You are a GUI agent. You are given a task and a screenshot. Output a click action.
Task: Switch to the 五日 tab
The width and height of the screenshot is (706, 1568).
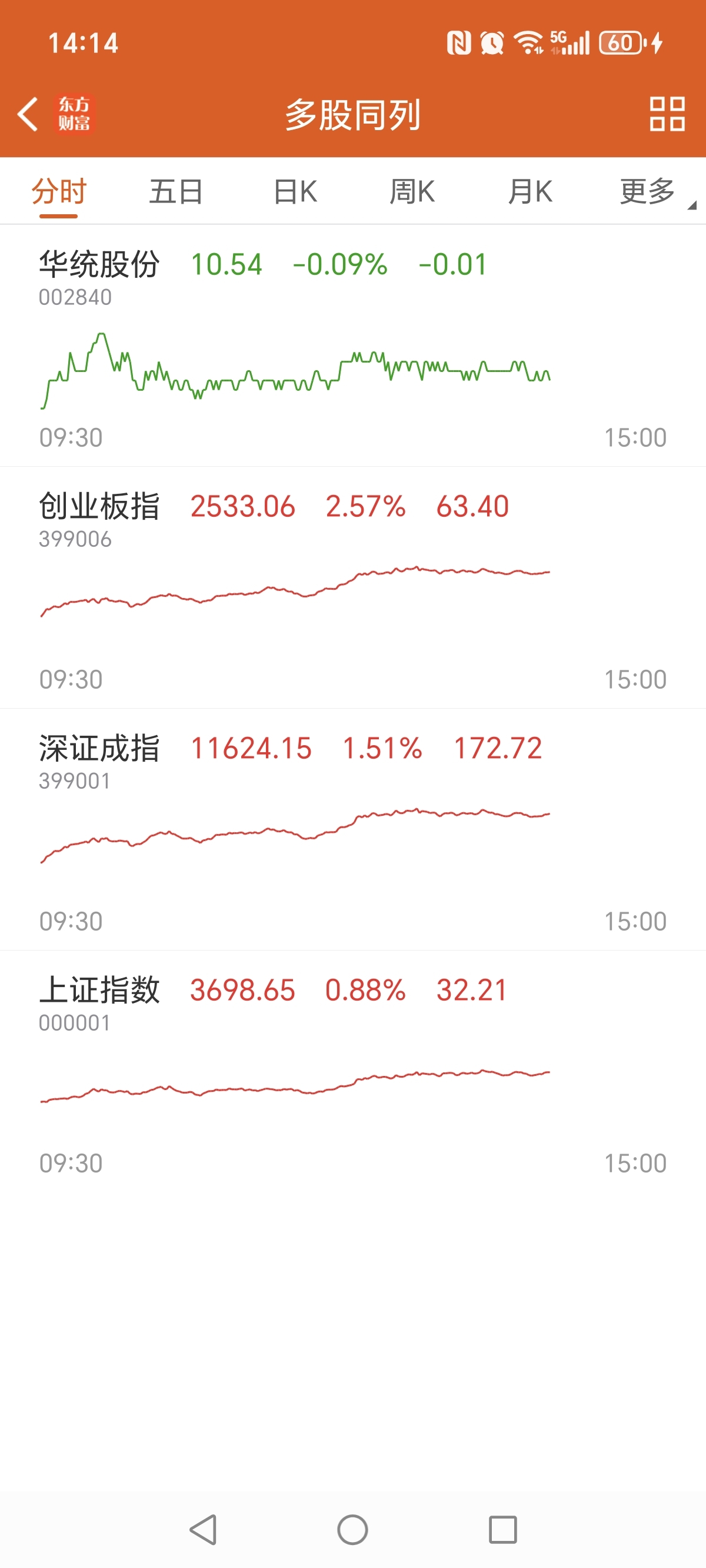(x=176, y=192)
